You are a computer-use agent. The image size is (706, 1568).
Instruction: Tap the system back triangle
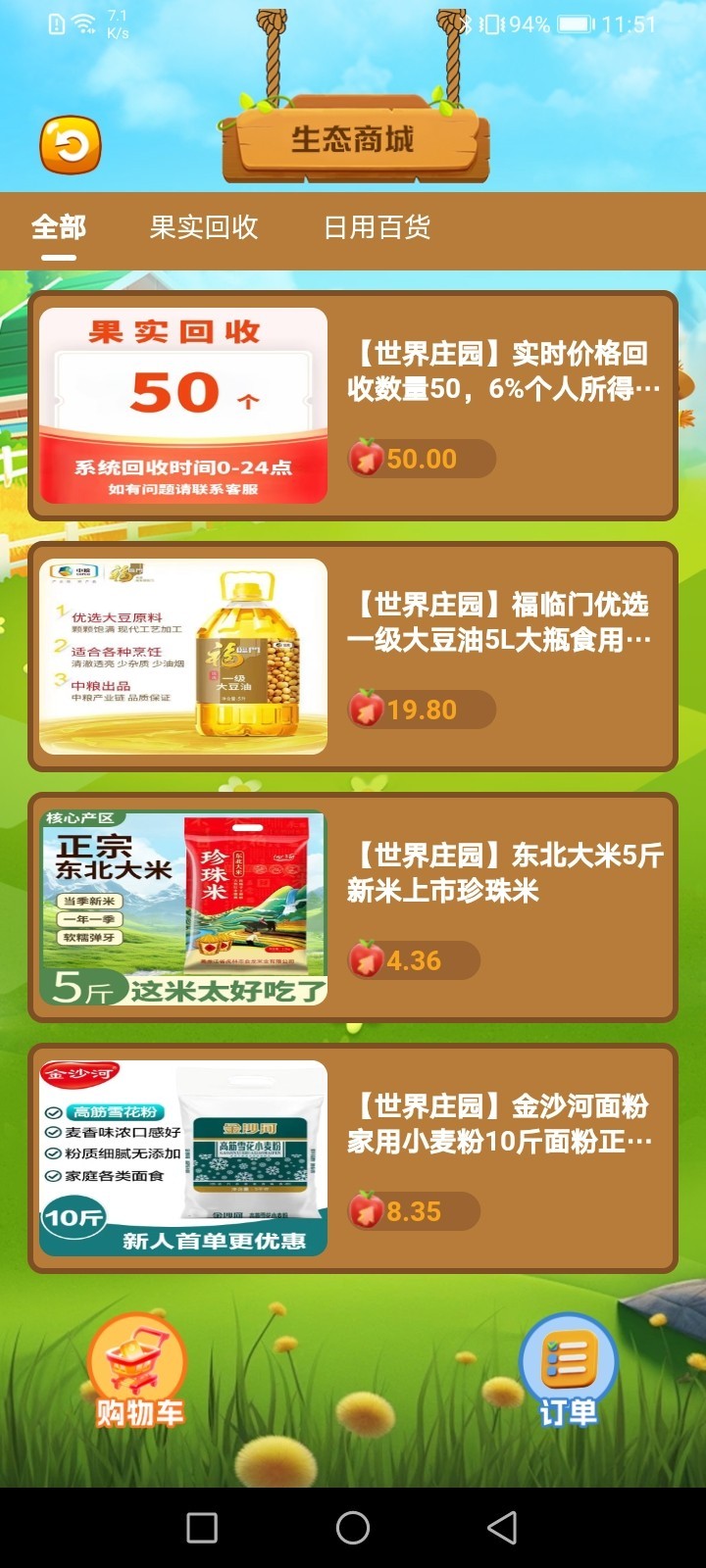(502, 1527)
